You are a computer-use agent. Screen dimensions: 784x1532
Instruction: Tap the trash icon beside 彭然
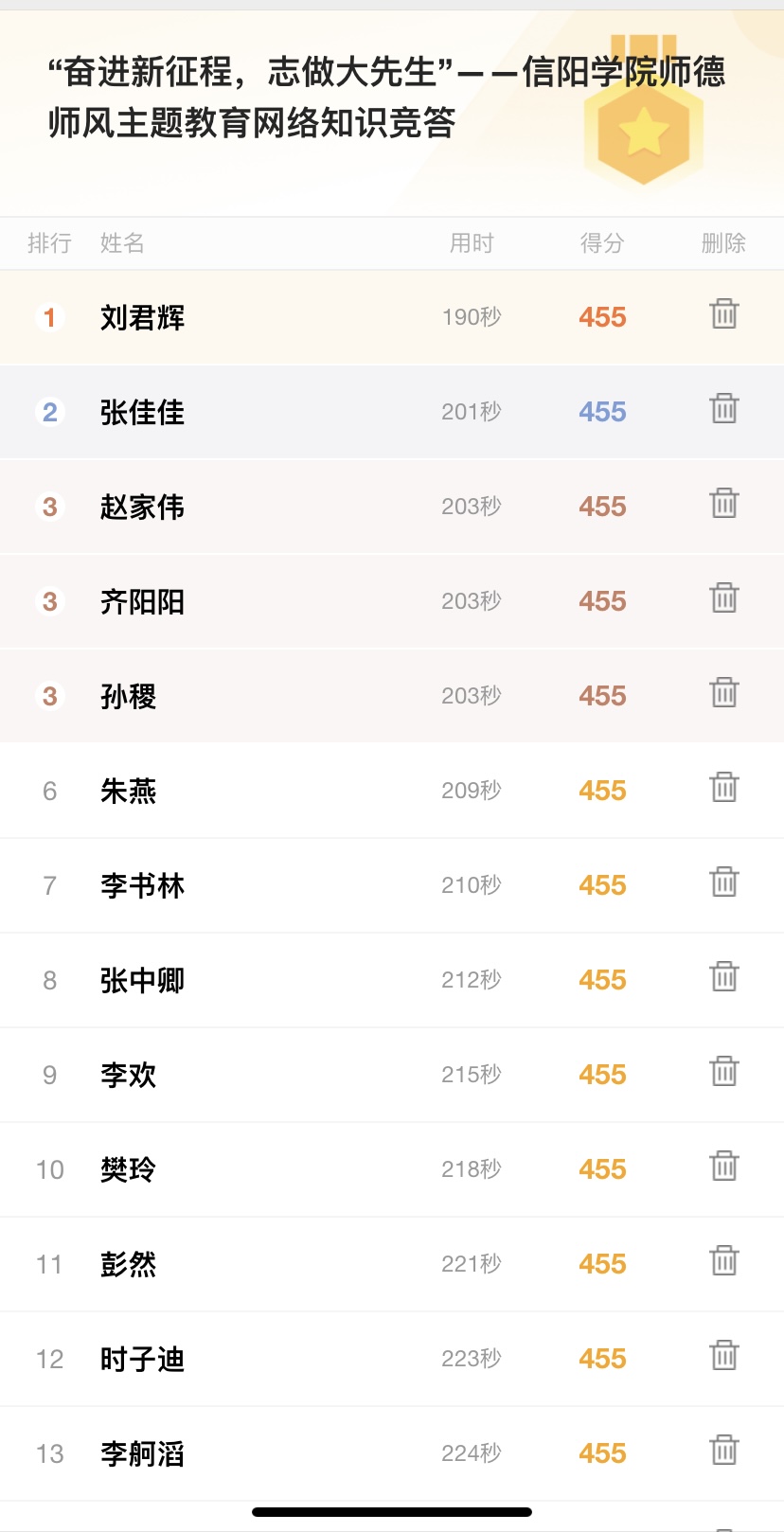(x=724, y=1261)
